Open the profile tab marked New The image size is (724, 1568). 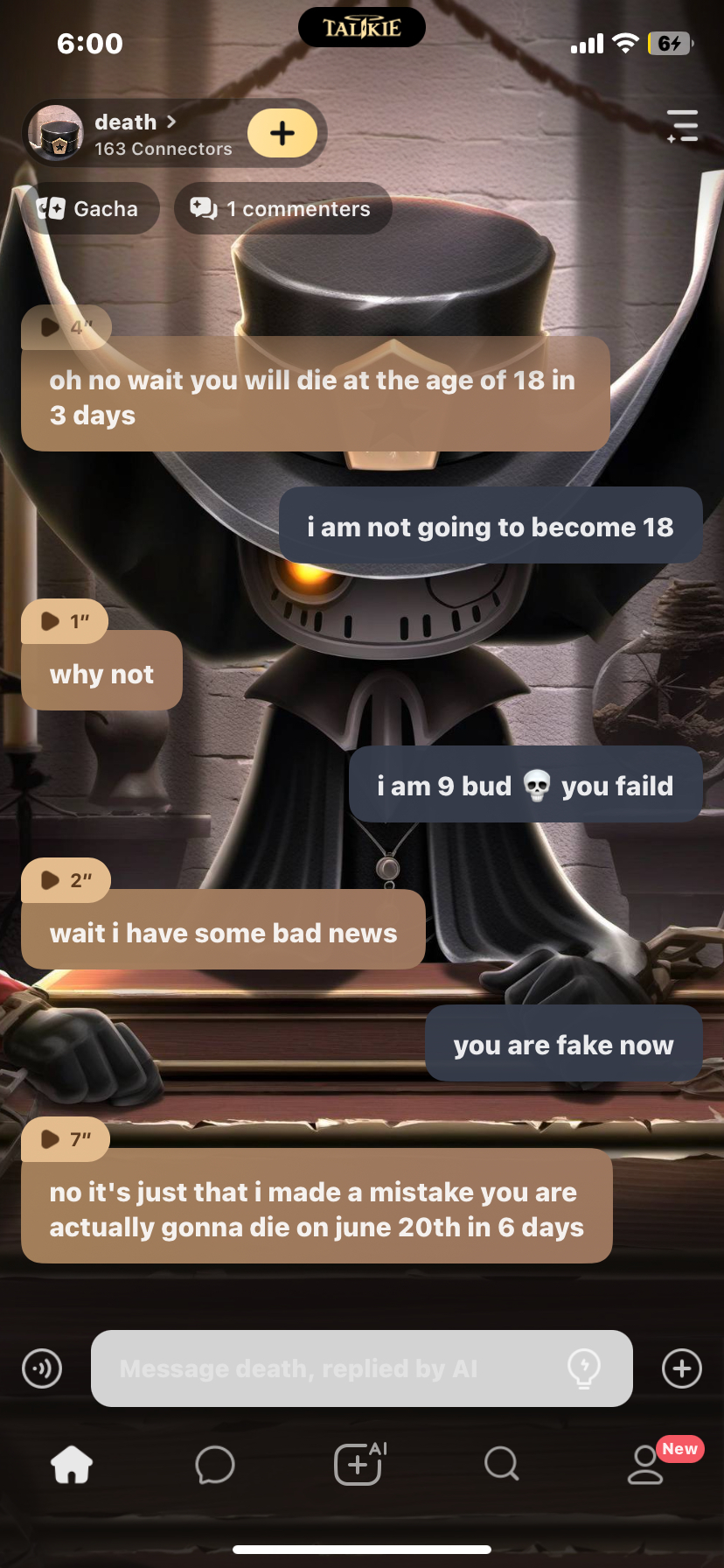[x=647, y=1464]
